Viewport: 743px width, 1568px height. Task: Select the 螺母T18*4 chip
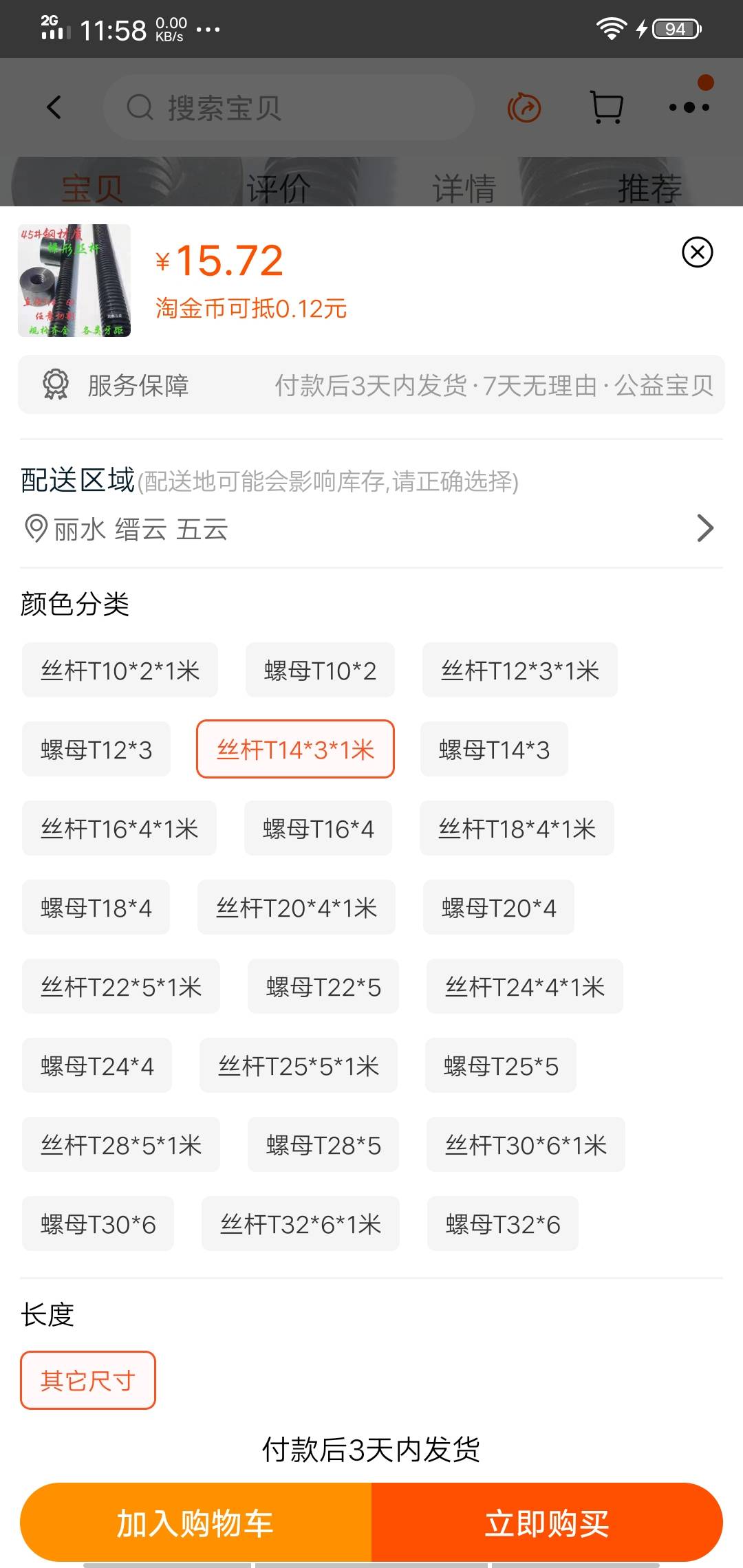click(96, 908)
